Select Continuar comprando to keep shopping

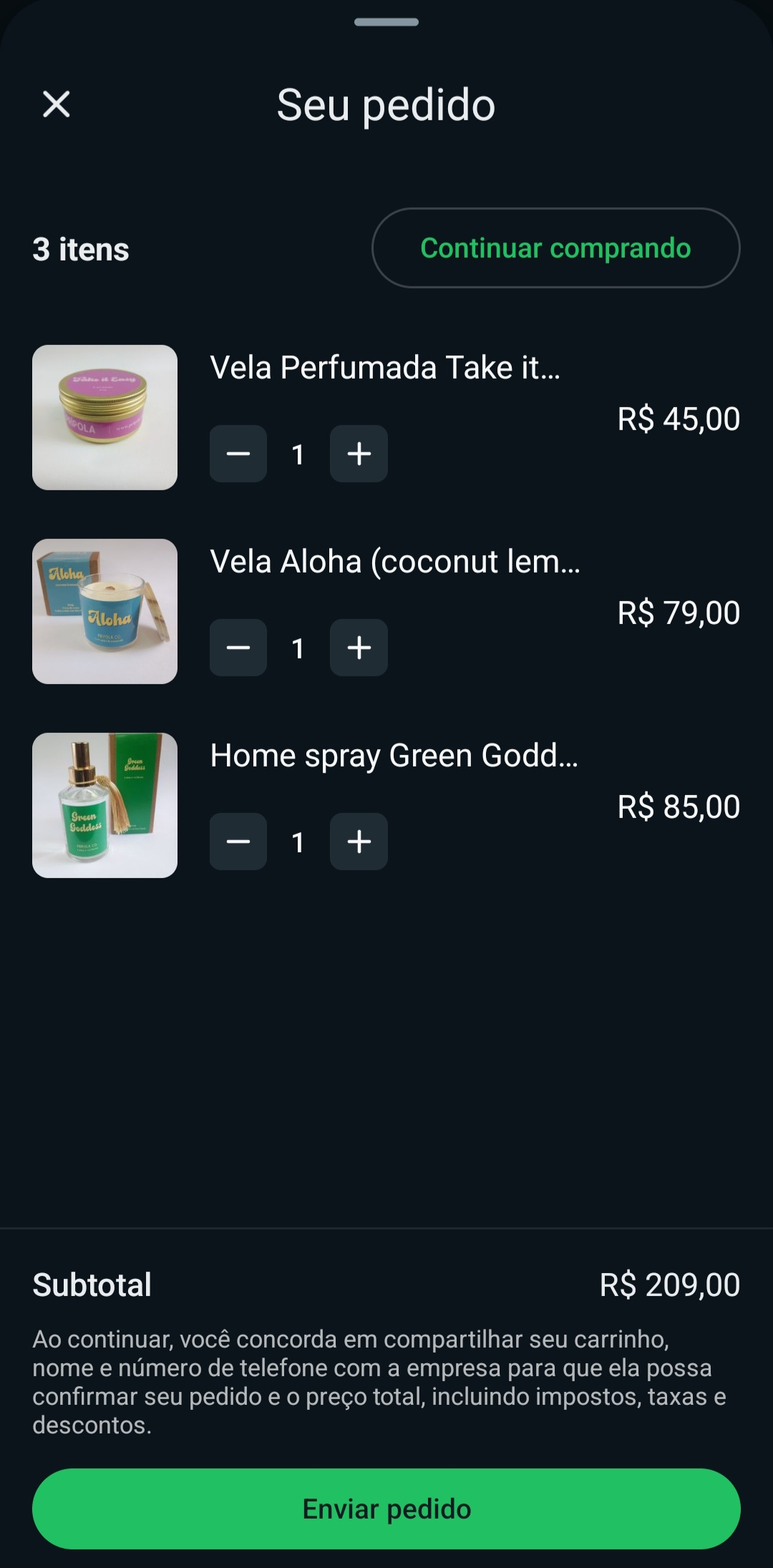555,249
